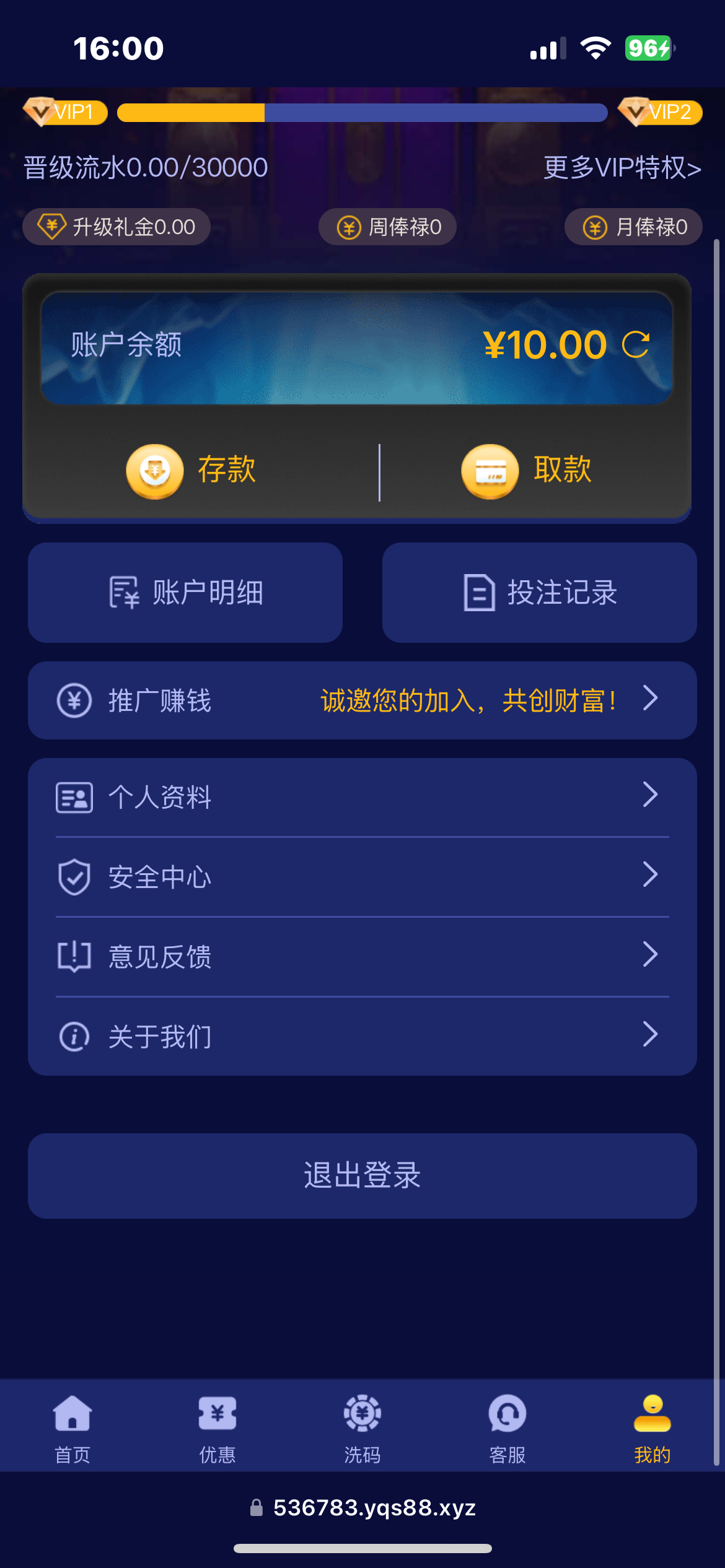Screen dimensions: 725x1568
Task: Open 安全中心 security center
Action: (x=362, y=877)
